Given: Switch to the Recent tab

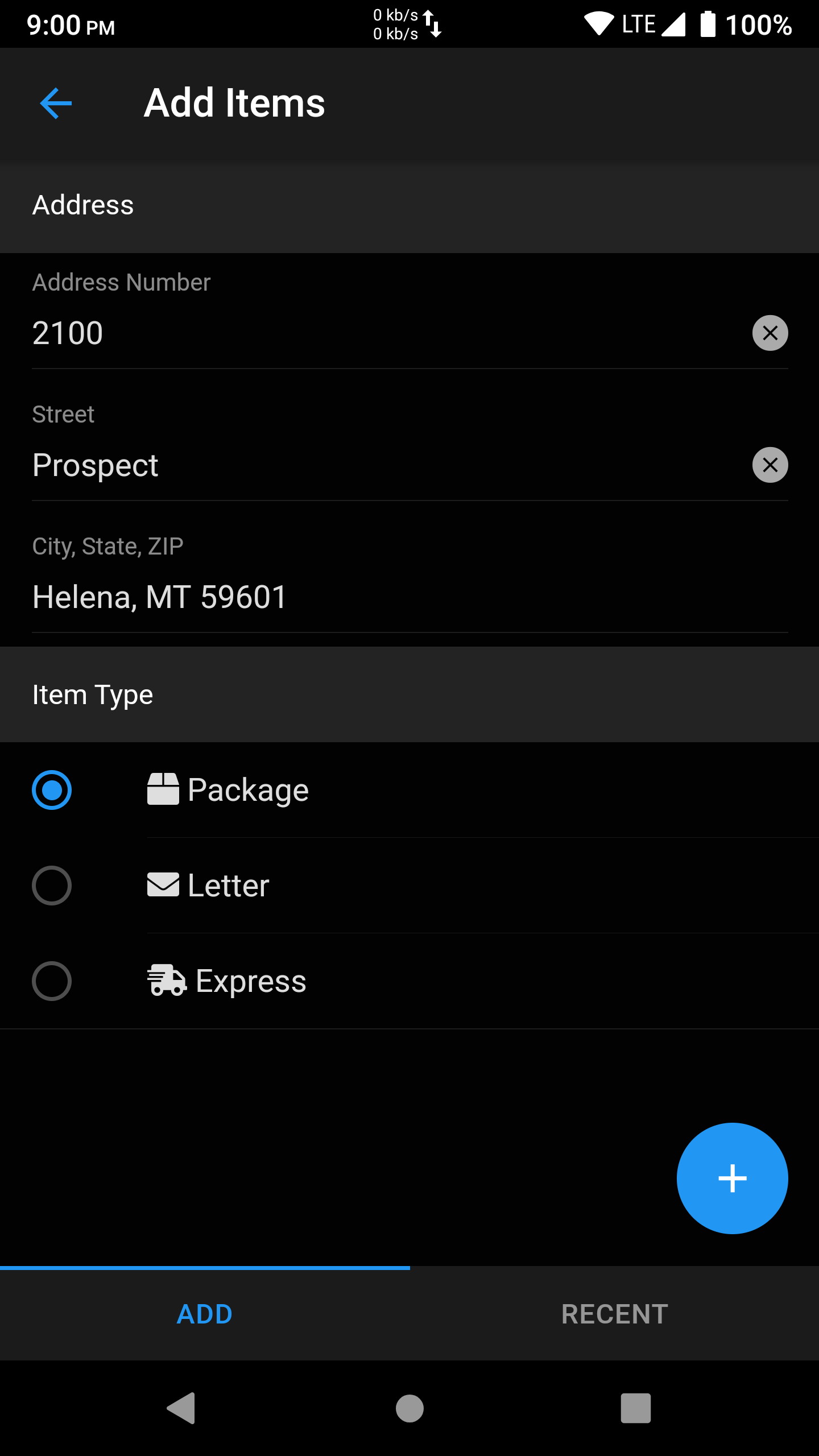Looking at the screenshot, I should pyautogui.click(x=614, y=1314).
